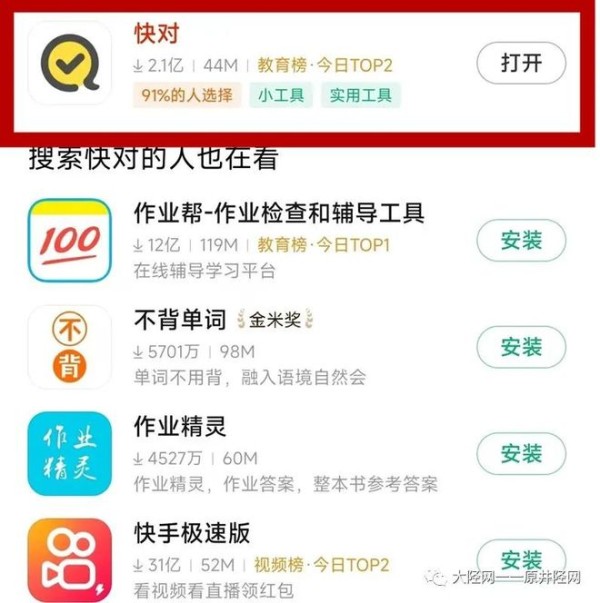
Task: Install the 不背单词 app
Action: click(521, 347)
